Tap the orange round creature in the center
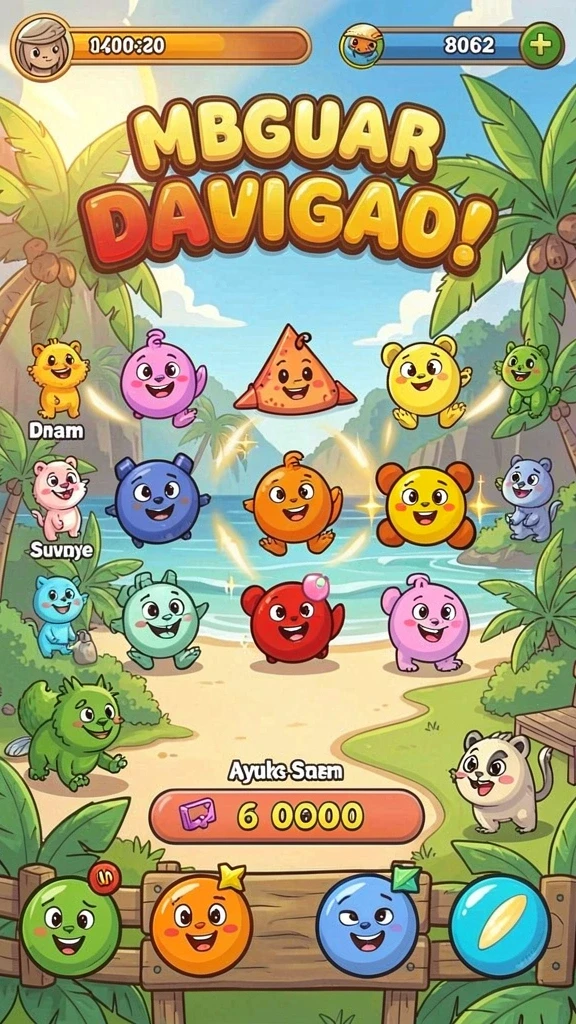 click(292, 502)
